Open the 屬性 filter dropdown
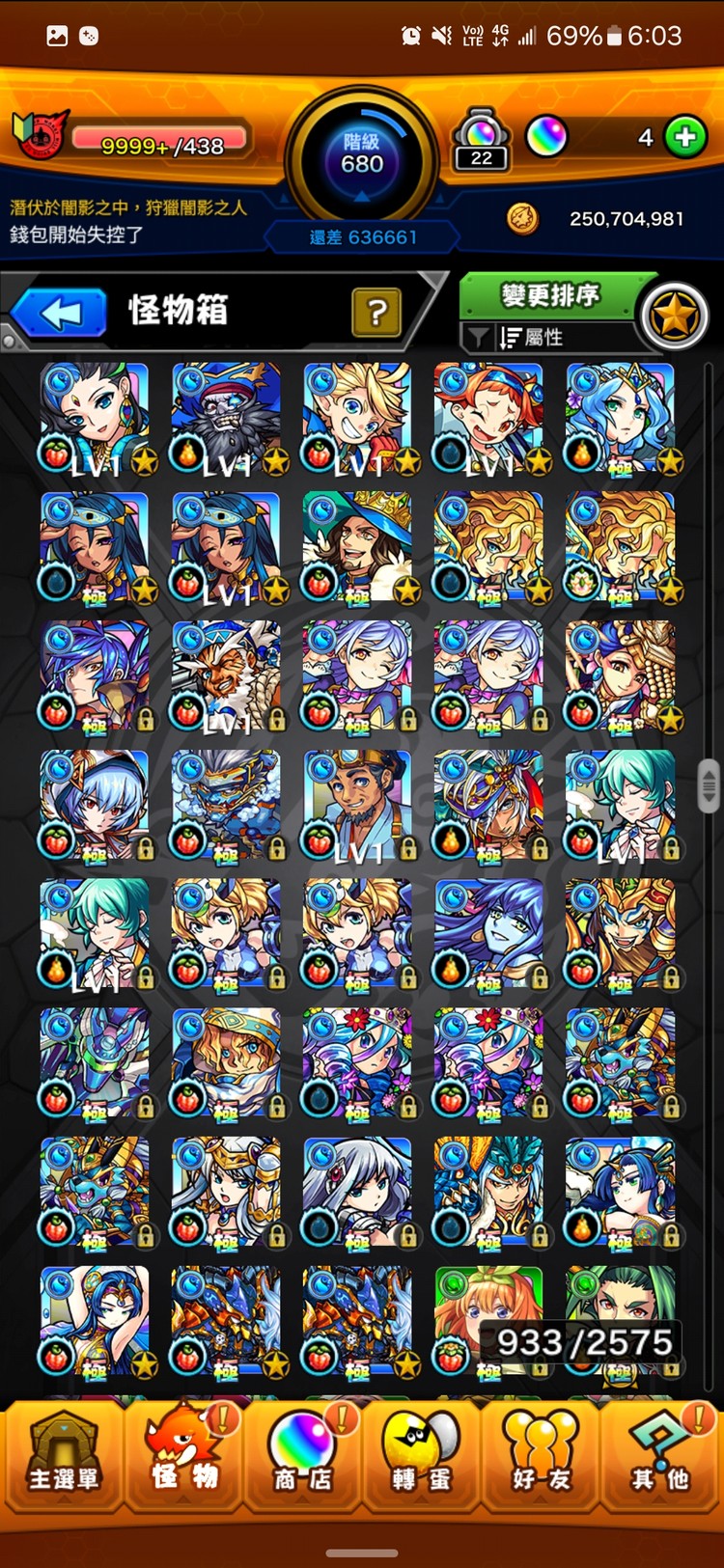The image size is (724, 1568). 545,338
